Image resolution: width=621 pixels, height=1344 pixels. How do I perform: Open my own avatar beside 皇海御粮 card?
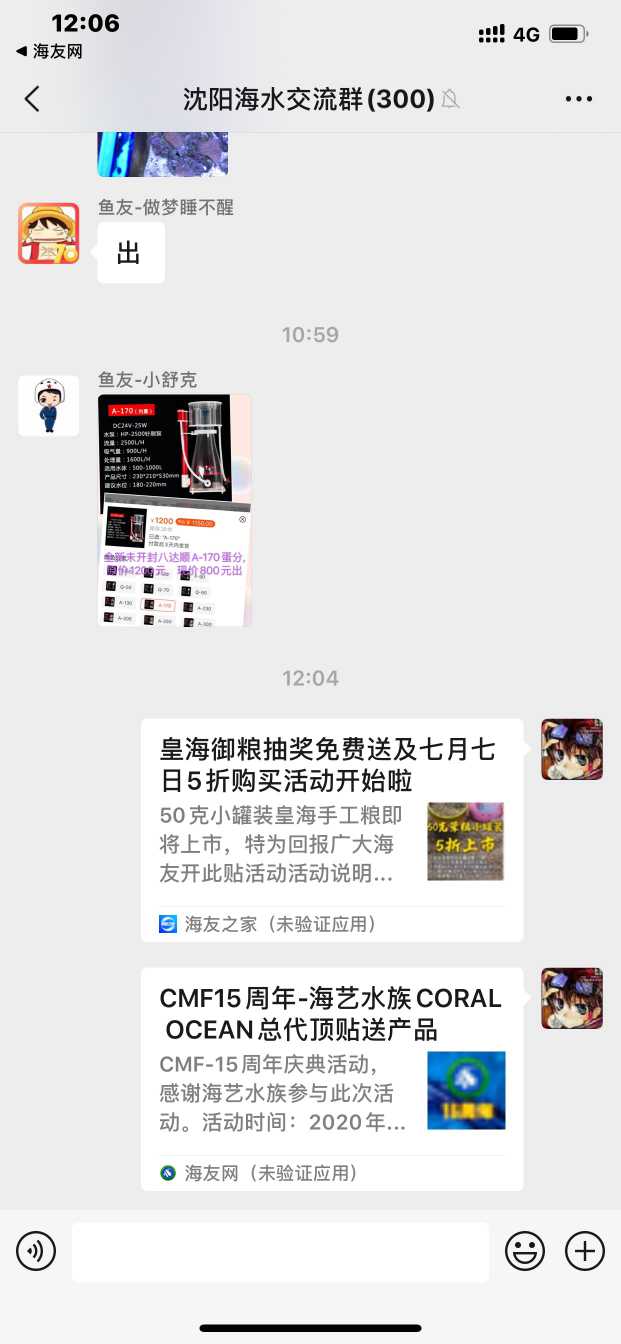[571, 749]
